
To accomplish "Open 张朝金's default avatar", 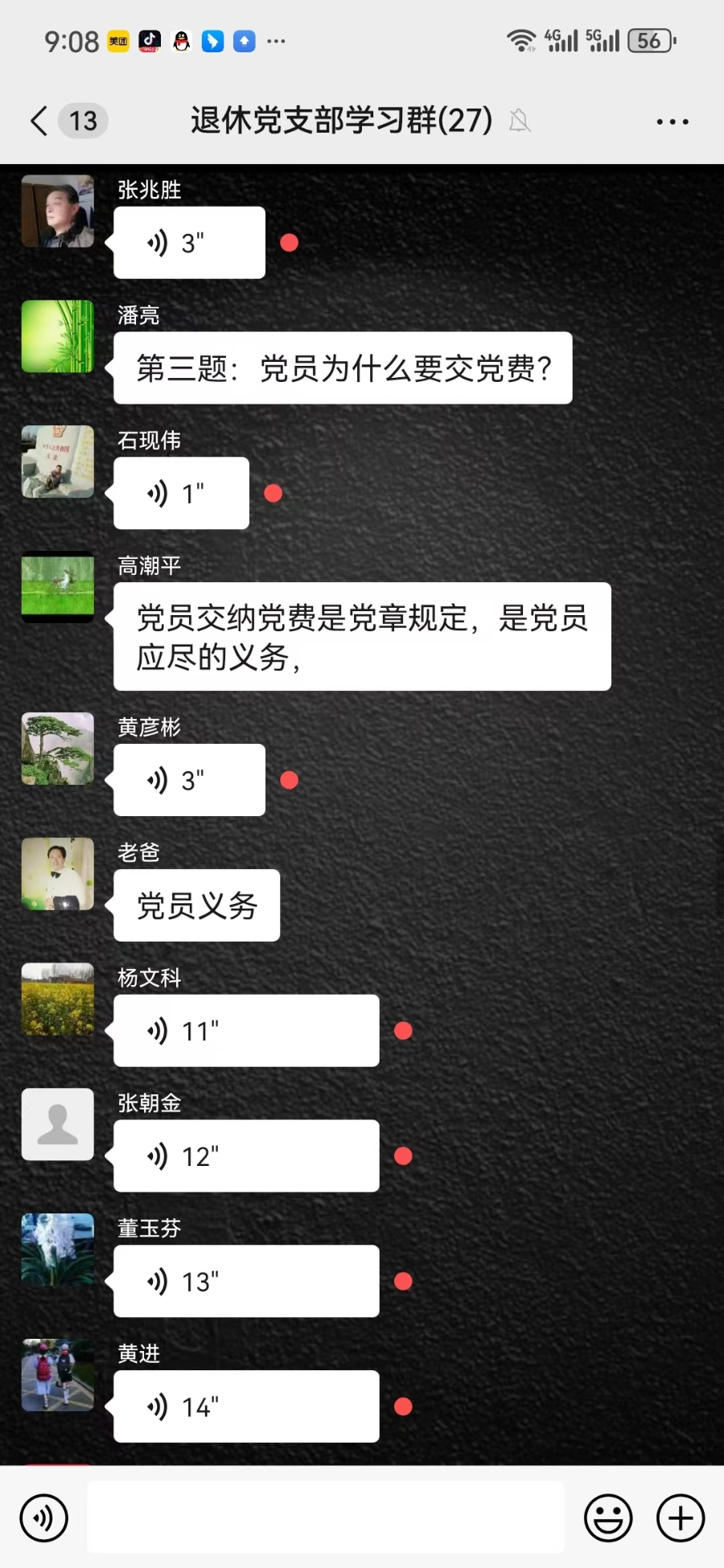I will coord(58,1124).
